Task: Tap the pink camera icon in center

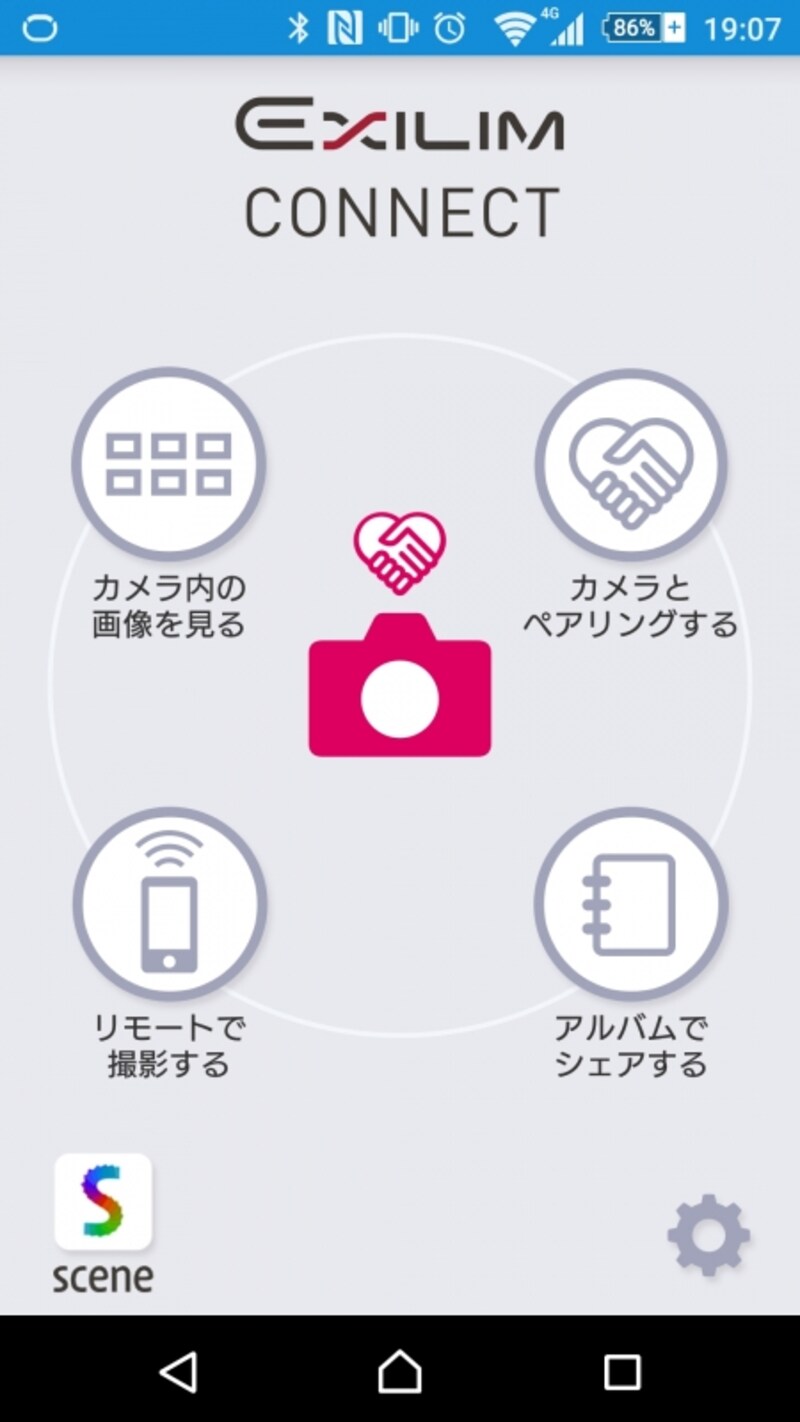Action: [x=399, y=685]
